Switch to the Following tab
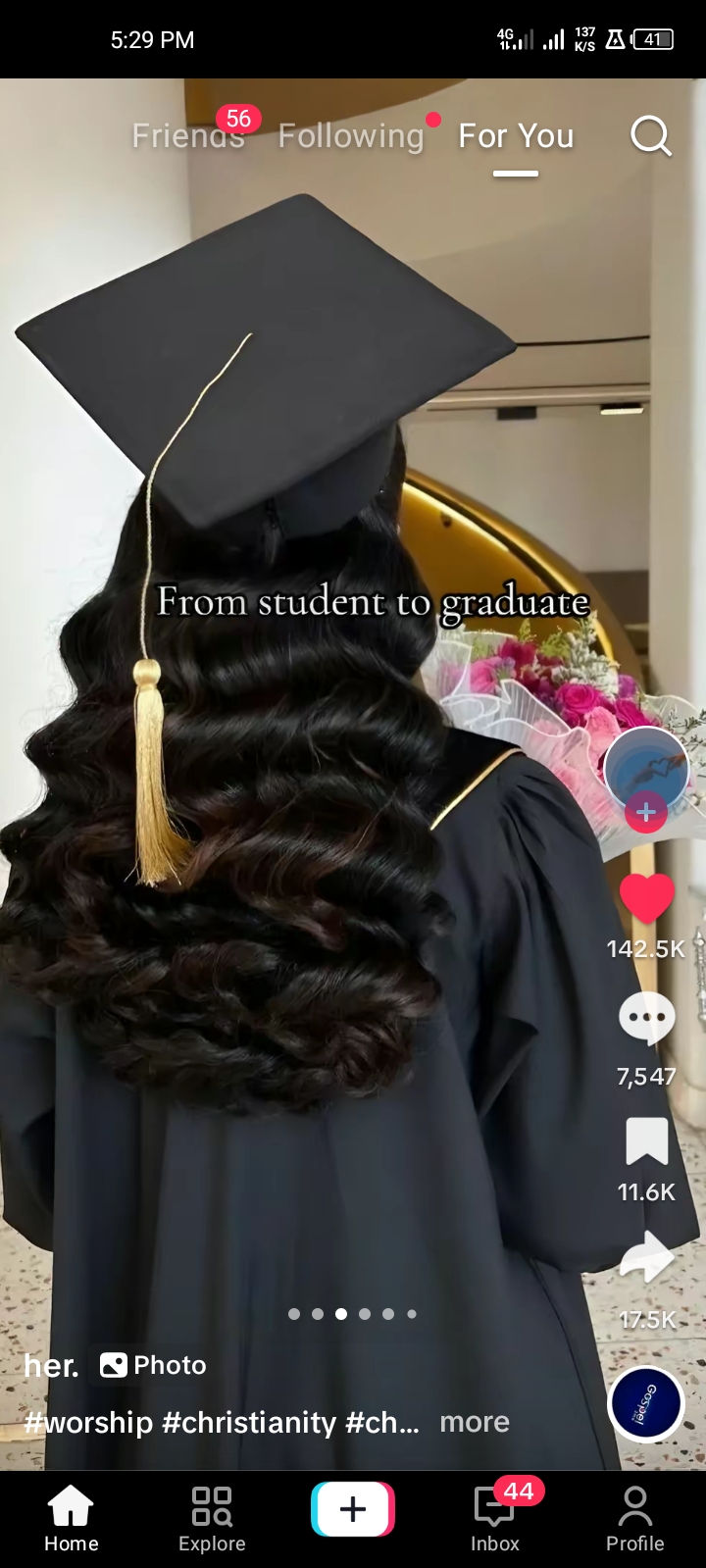 [350, 136]
